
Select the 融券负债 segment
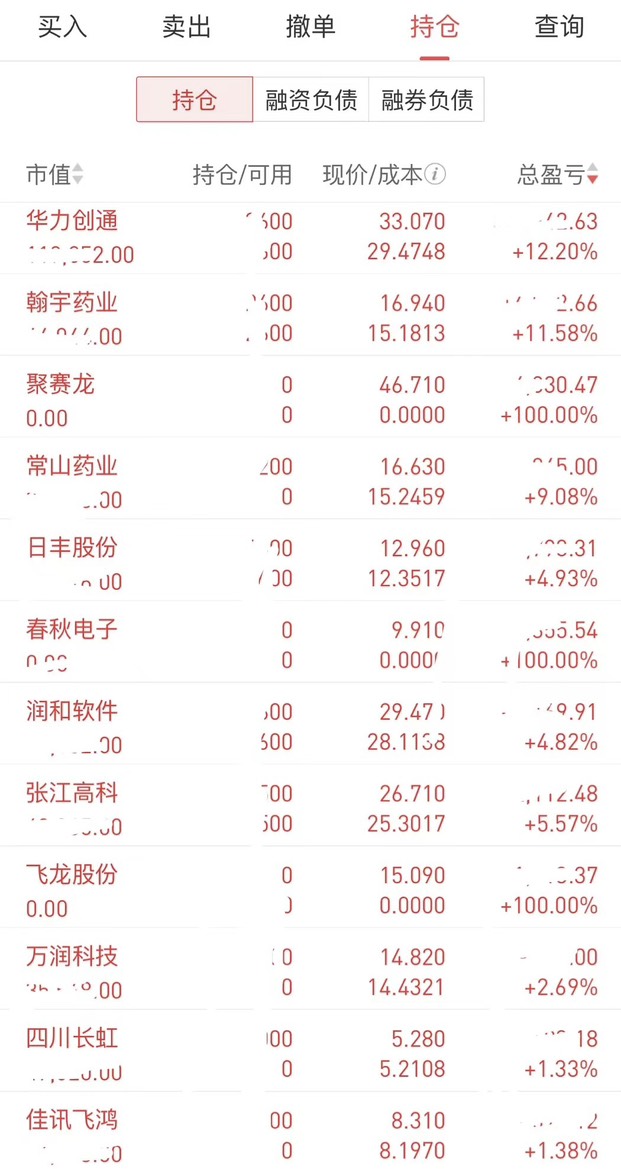coord(427,100)
